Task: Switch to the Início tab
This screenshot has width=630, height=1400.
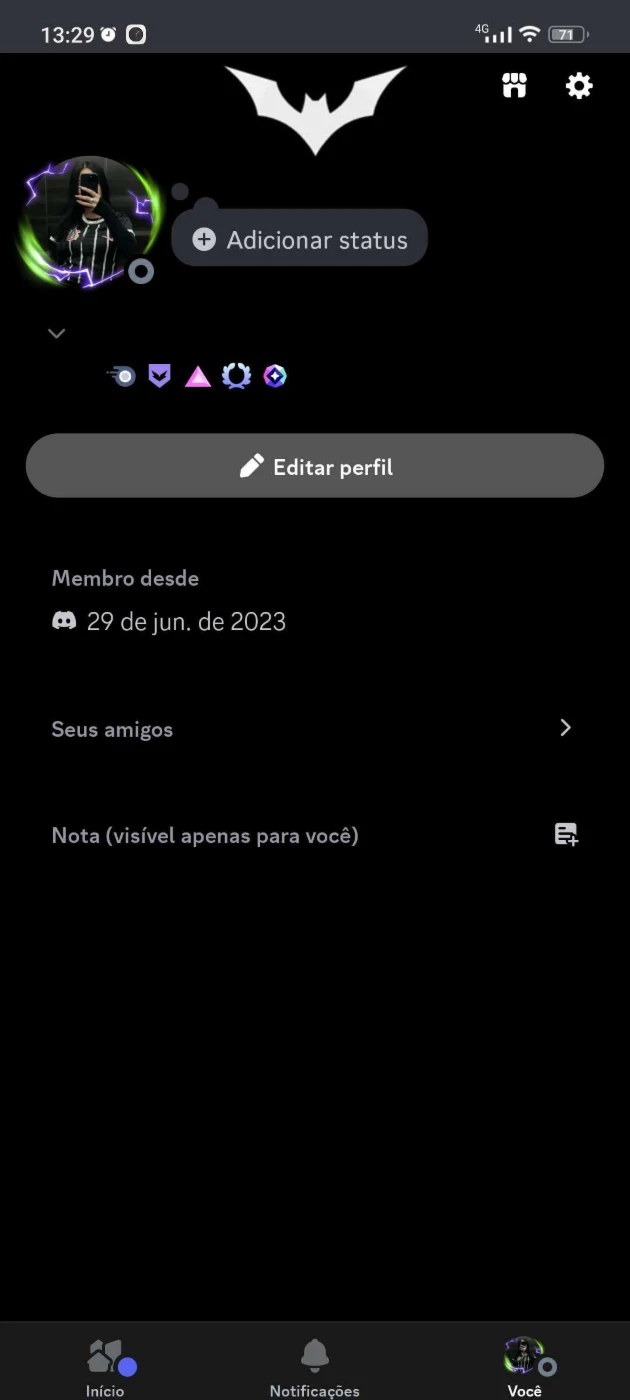Action: 105,1367
